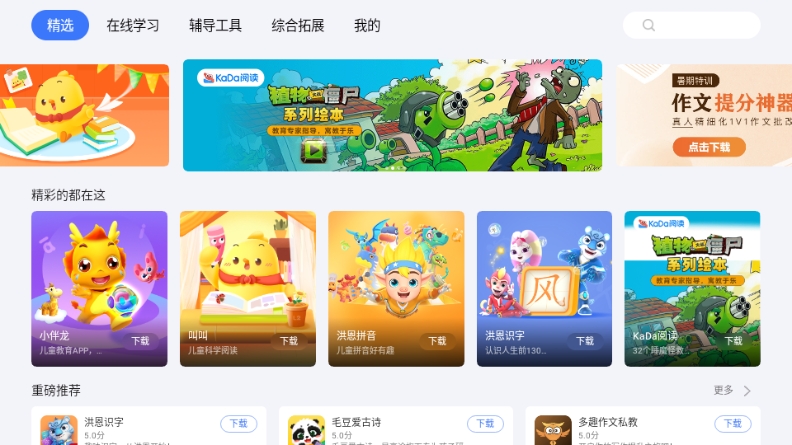Download KaDa阅读 from the featured card
Viewport: 792px width, 445px height.
(733, 341)
